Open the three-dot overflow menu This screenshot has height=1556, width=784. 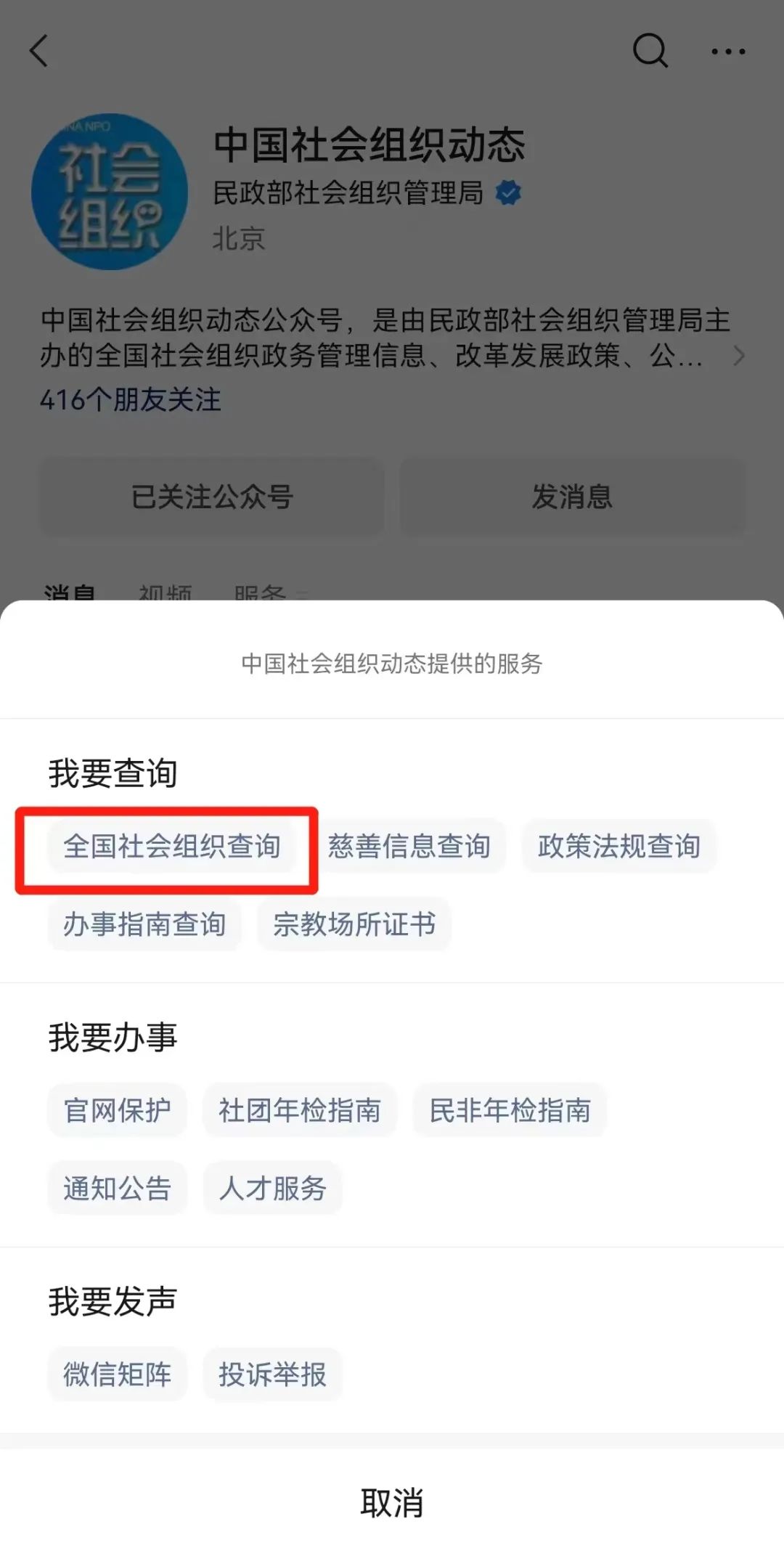(728, 52)
